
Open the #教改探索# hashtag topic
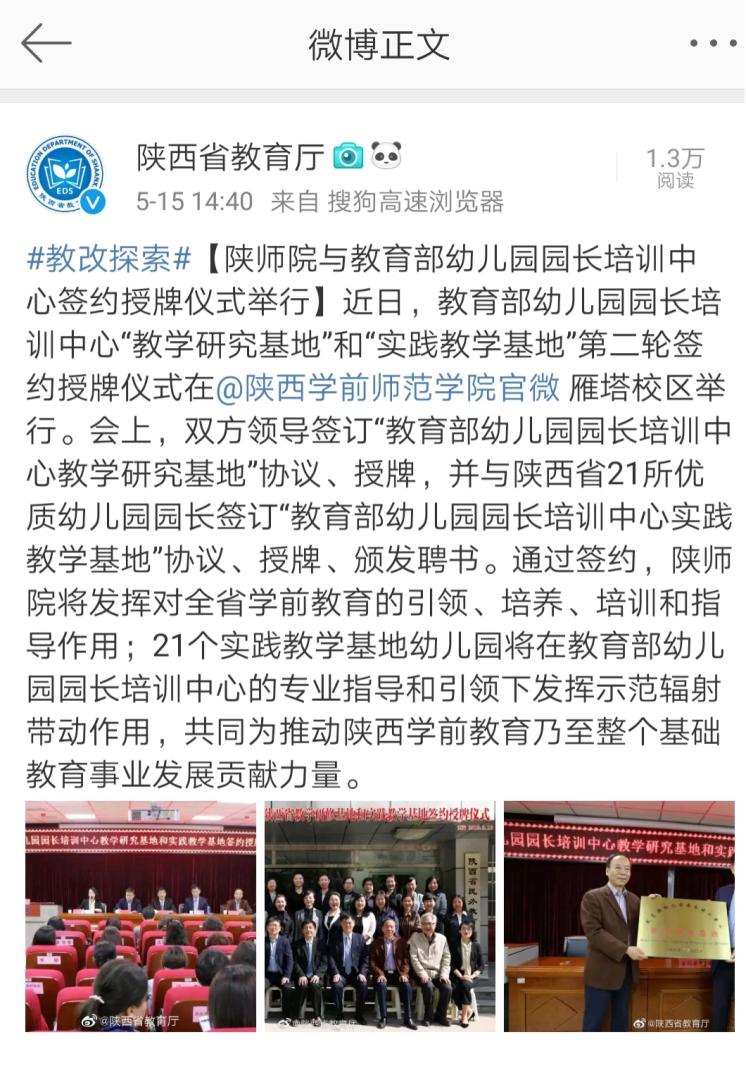pos(109,259)
